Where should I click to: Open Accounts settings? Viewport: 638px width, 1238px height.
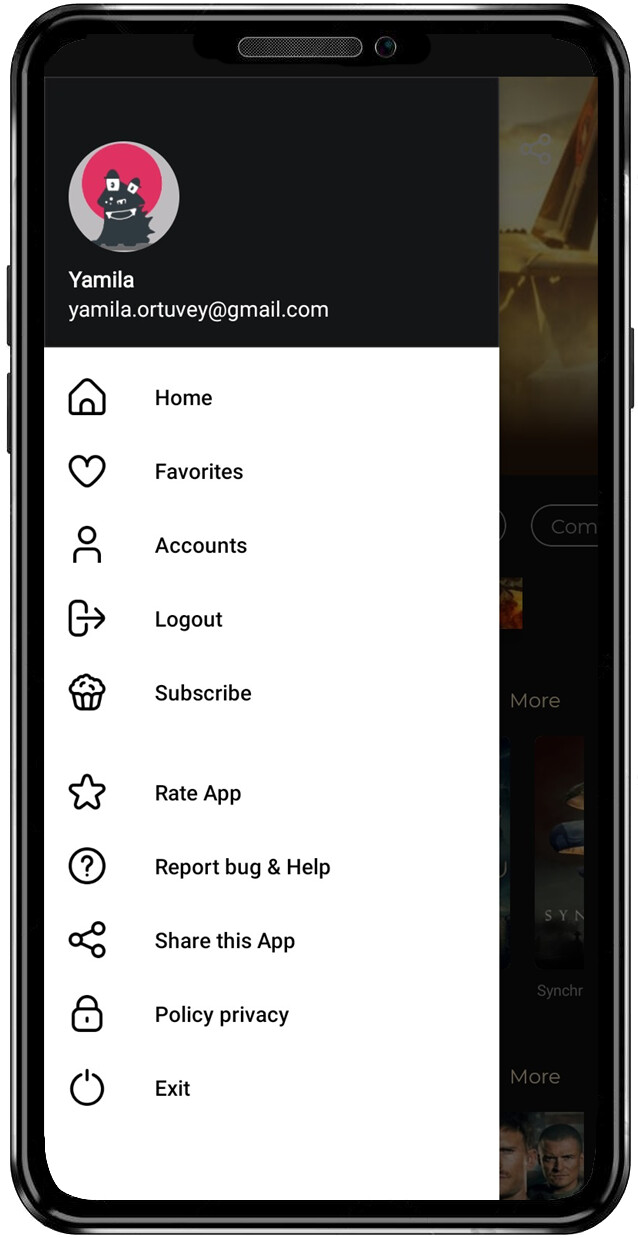point(200,546)
